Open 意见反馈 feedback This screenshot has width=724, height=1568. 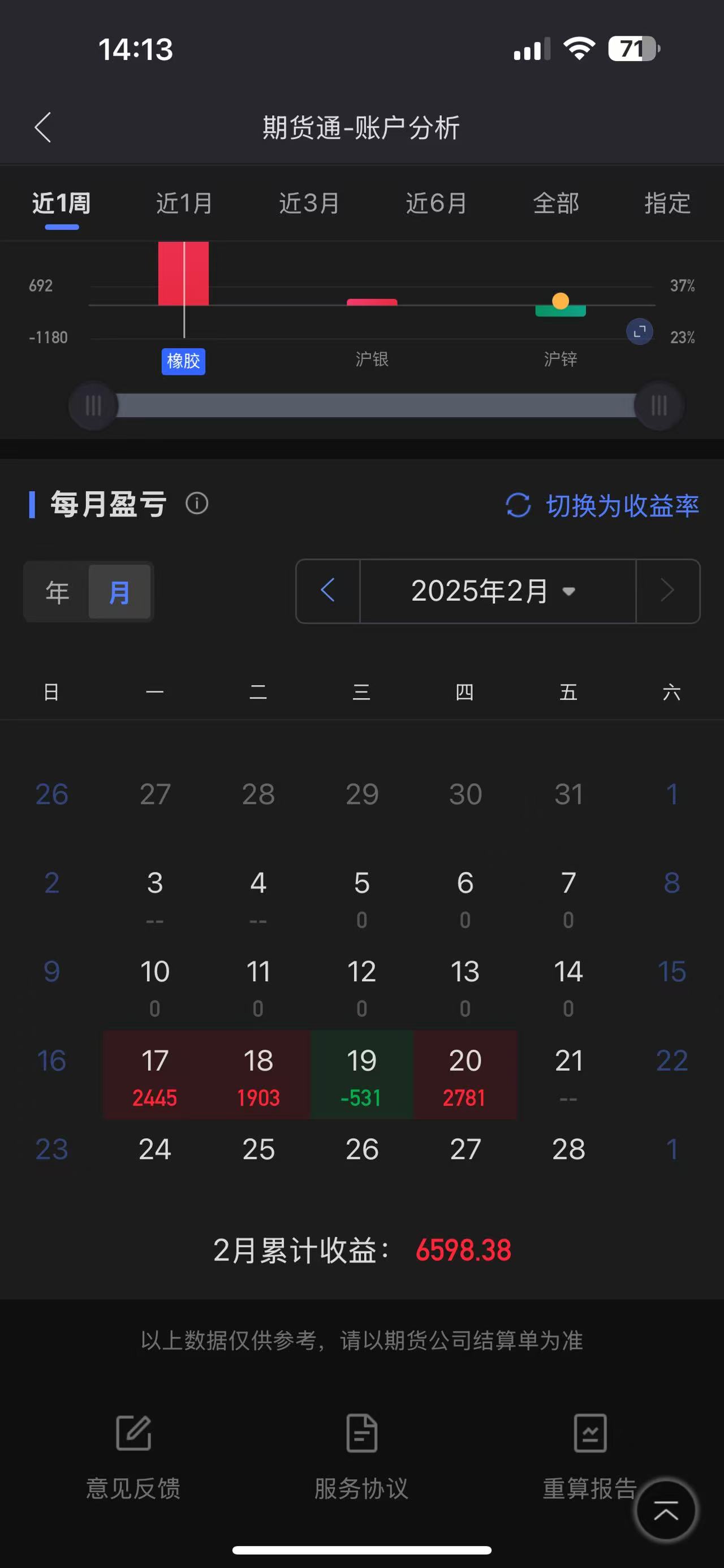click(x=133, y=1457)
